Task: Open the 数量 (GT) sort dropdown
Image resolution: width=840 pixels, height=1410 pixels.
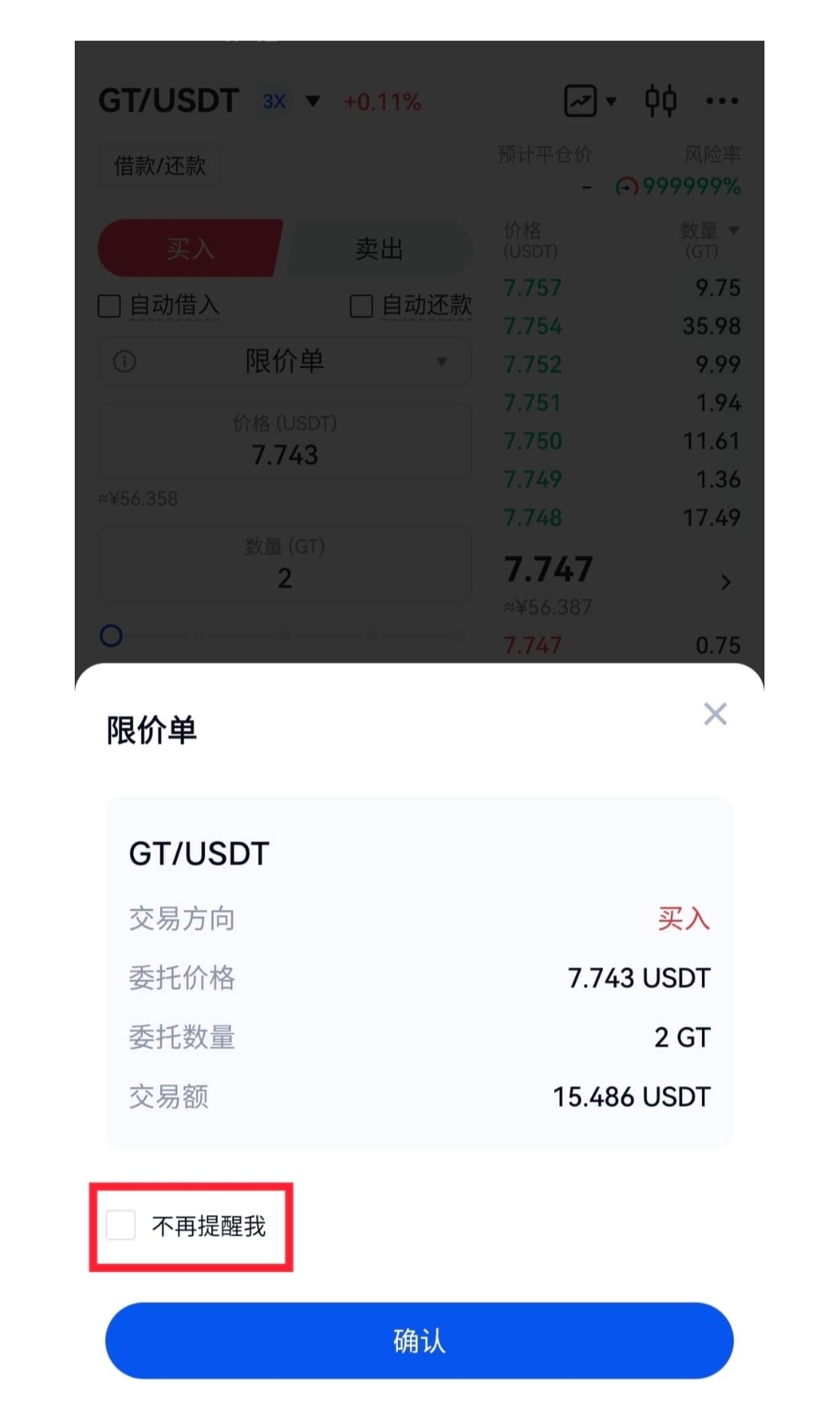Action: (735, 231)
